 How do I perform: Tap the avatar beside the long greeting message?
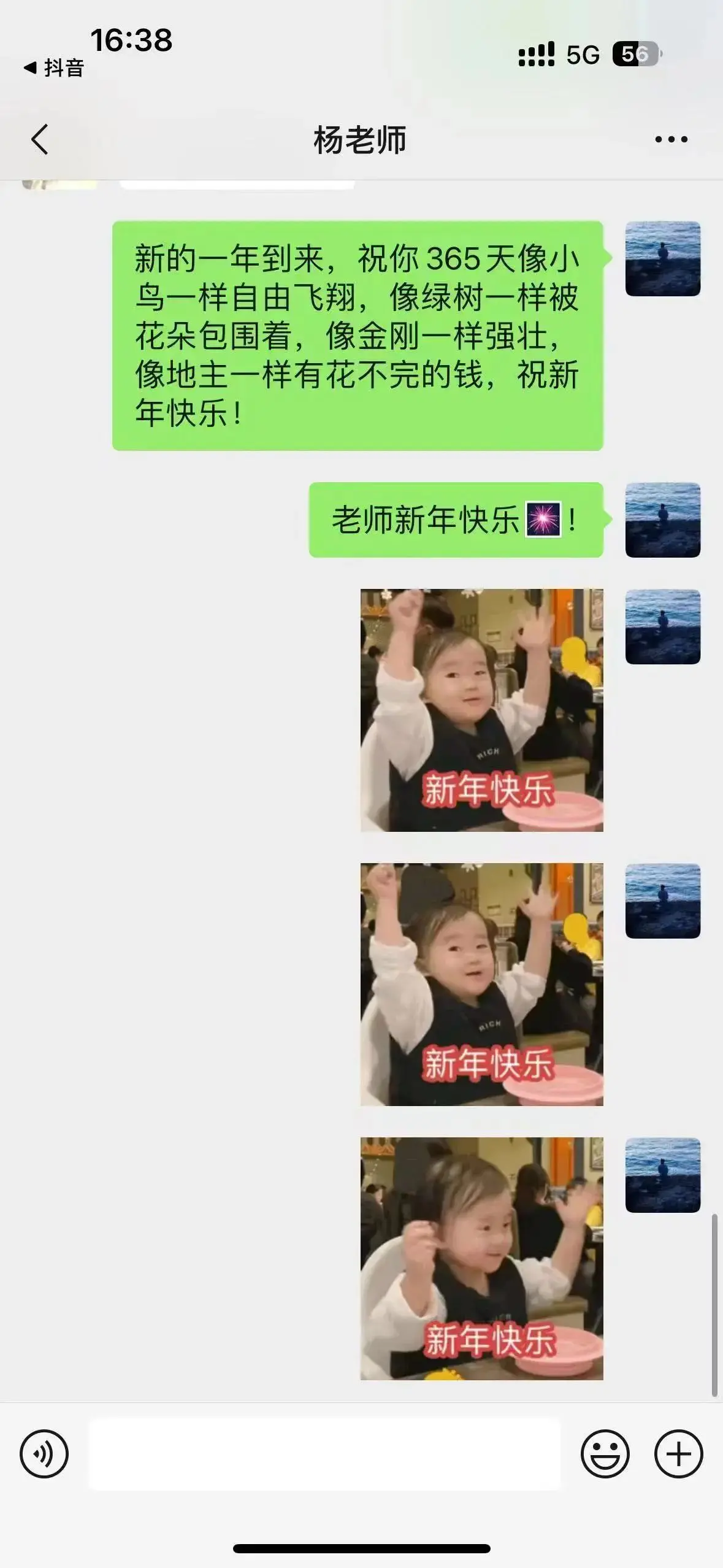[x=662, y=259]
